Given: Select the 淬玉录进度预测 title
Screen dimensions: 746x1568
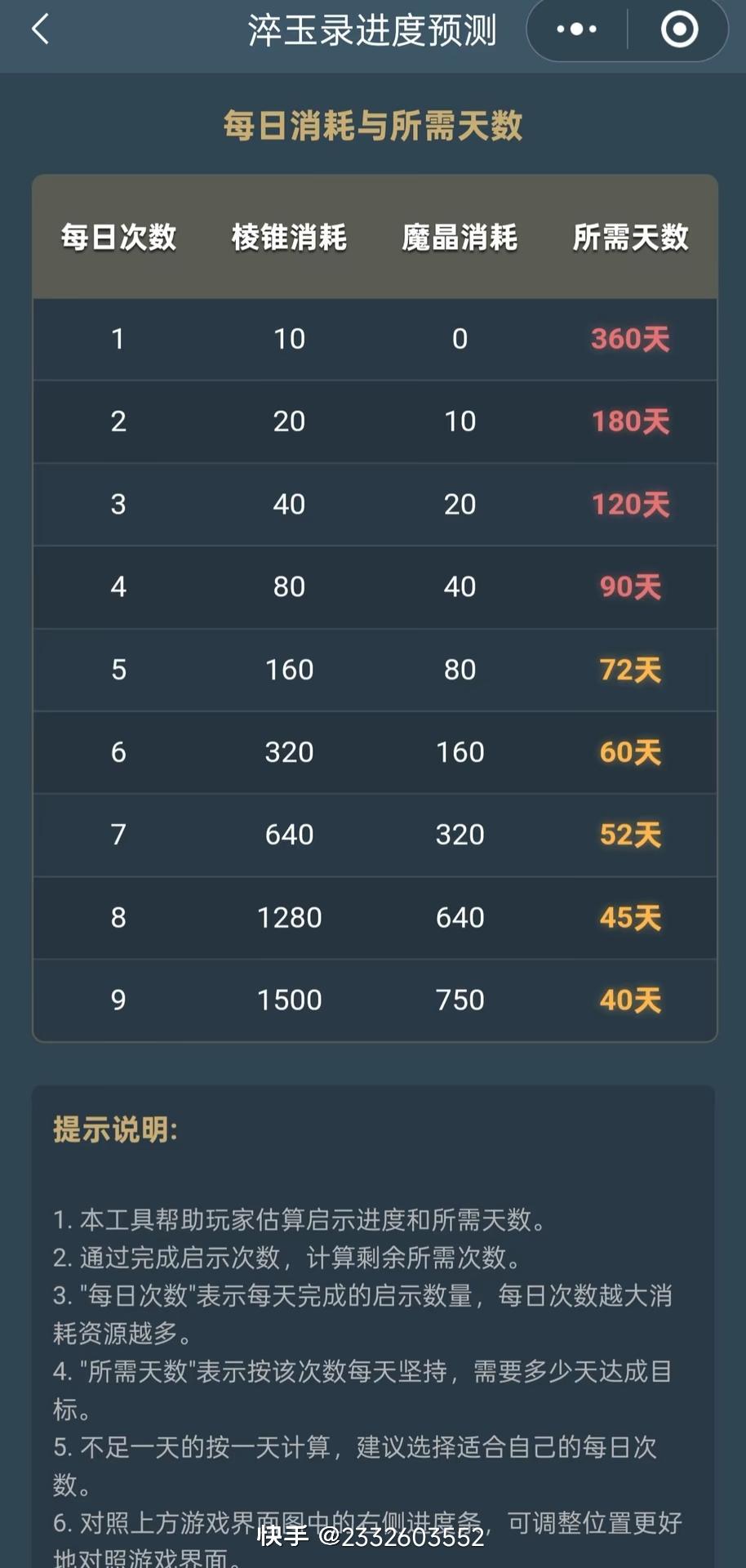Looking at the screenshot, I should click(x=372, y=29).
